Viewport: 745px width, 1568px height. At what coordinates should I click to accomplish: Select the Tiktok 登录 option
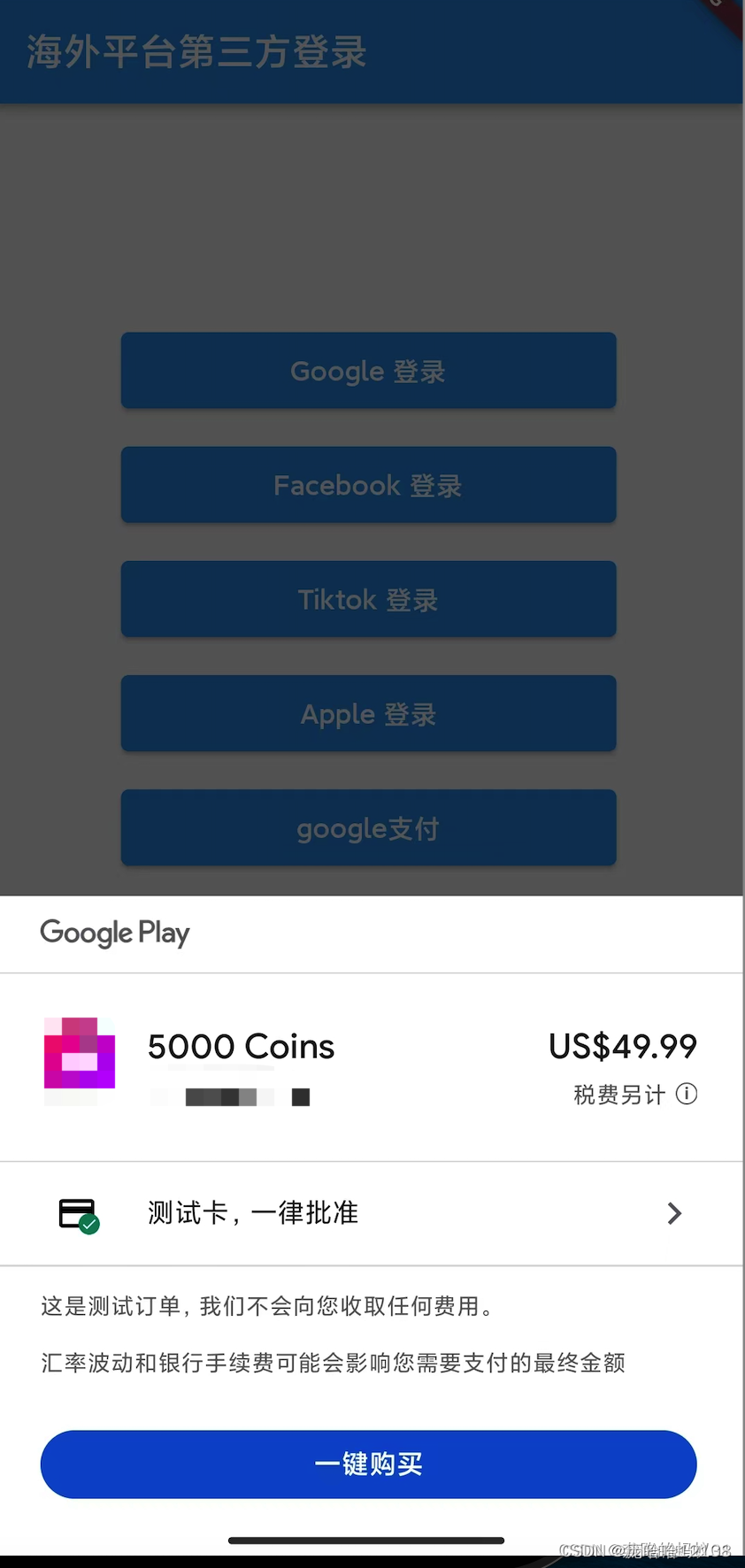[368, 599]
